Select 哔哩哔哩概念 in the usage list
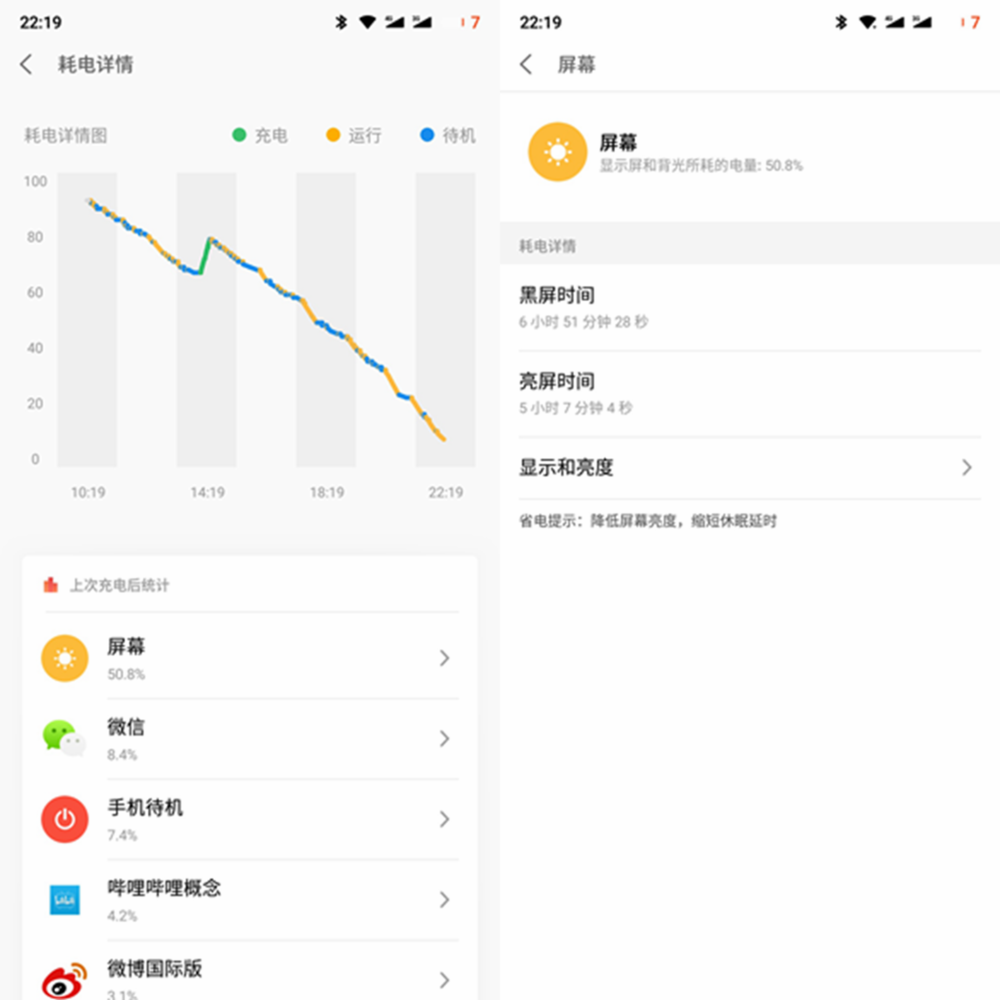The width and height of the screenshot is (1000, 1000). click(249, 900)
